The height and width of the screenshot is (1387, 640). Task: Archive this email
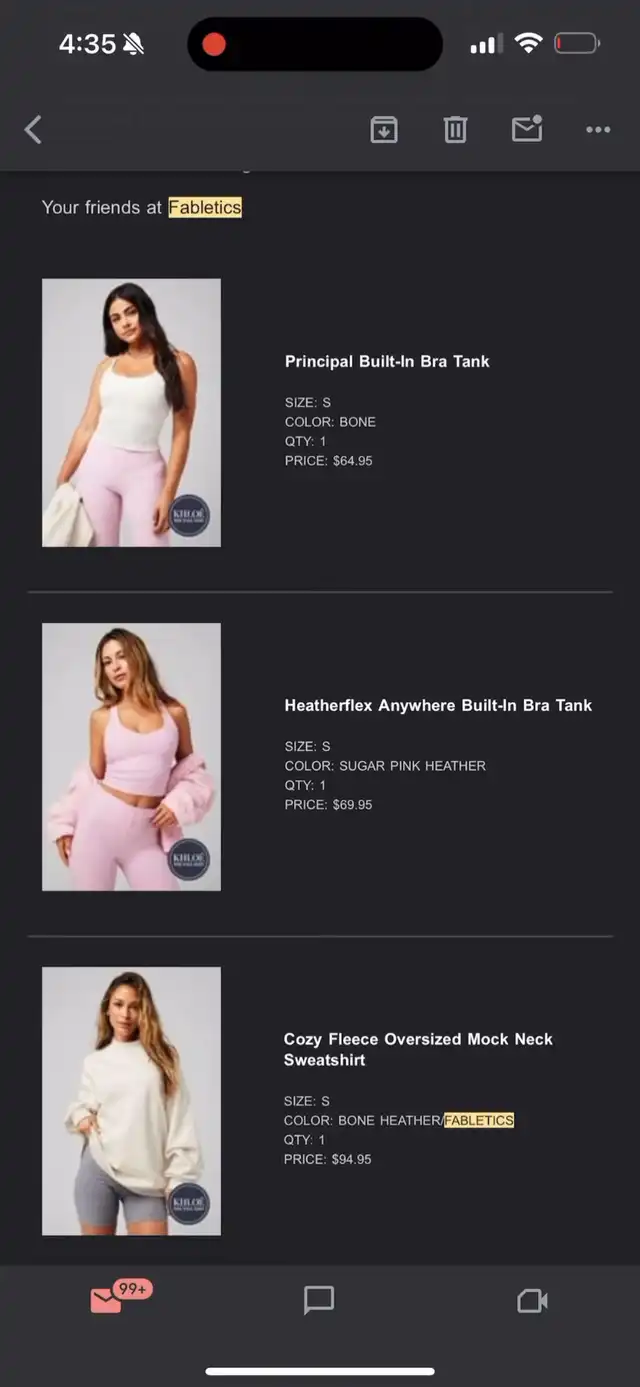click(384, 129)
